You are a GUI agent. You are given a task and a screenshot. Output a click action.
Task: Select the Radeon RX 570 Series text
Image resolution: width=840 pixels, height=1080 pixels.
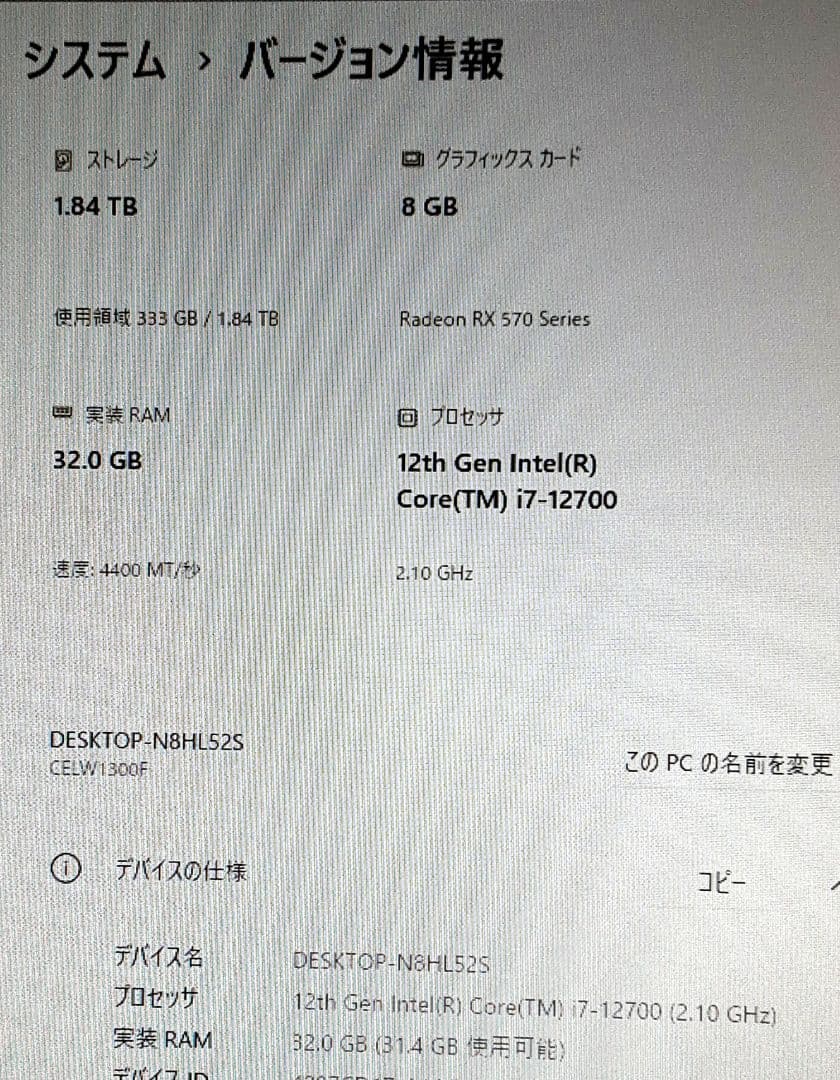point(495,319)
